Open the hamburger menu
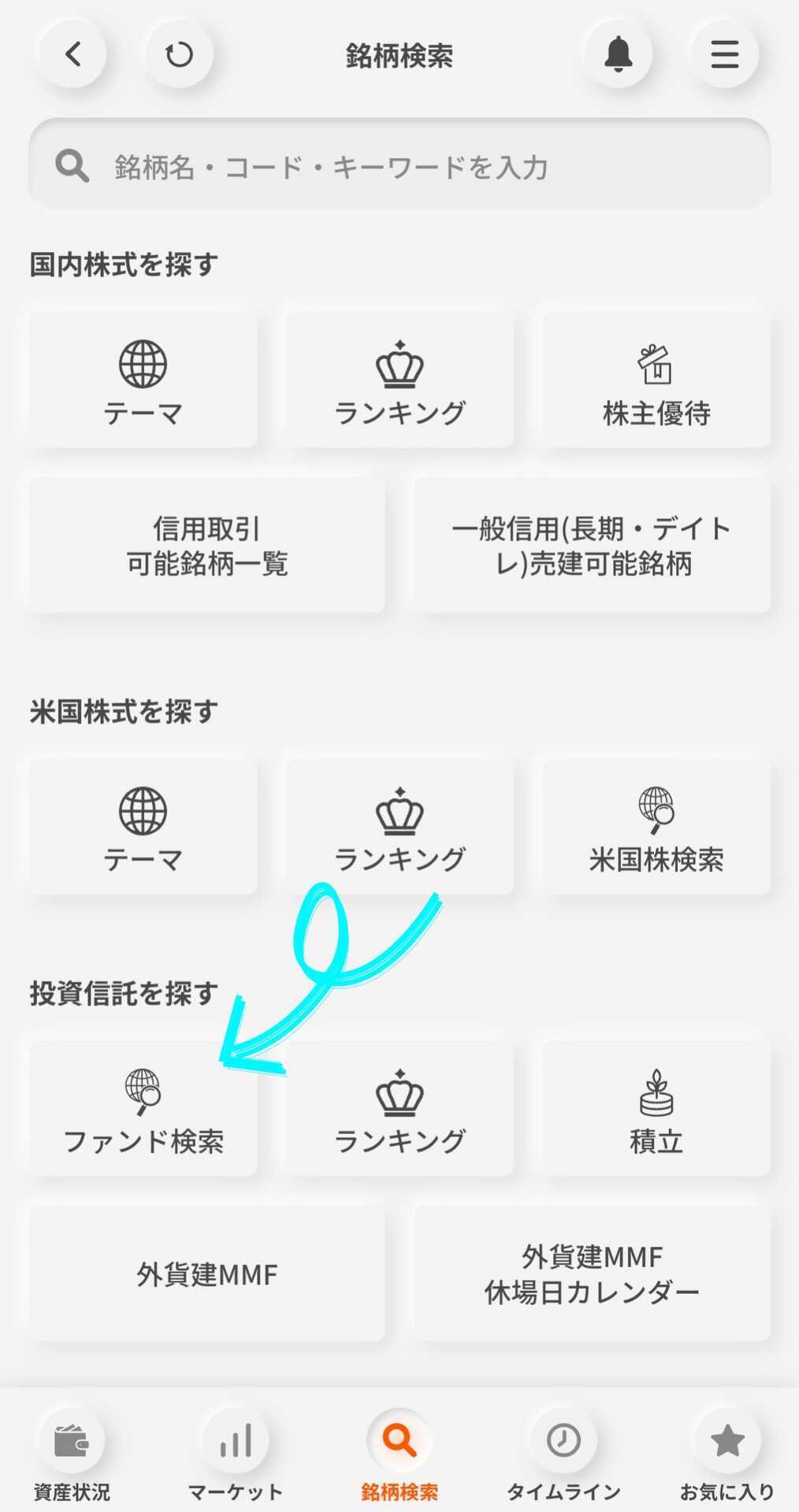Image resolution: width=799 pixels, height=1512 pixels. click(725, 54)
